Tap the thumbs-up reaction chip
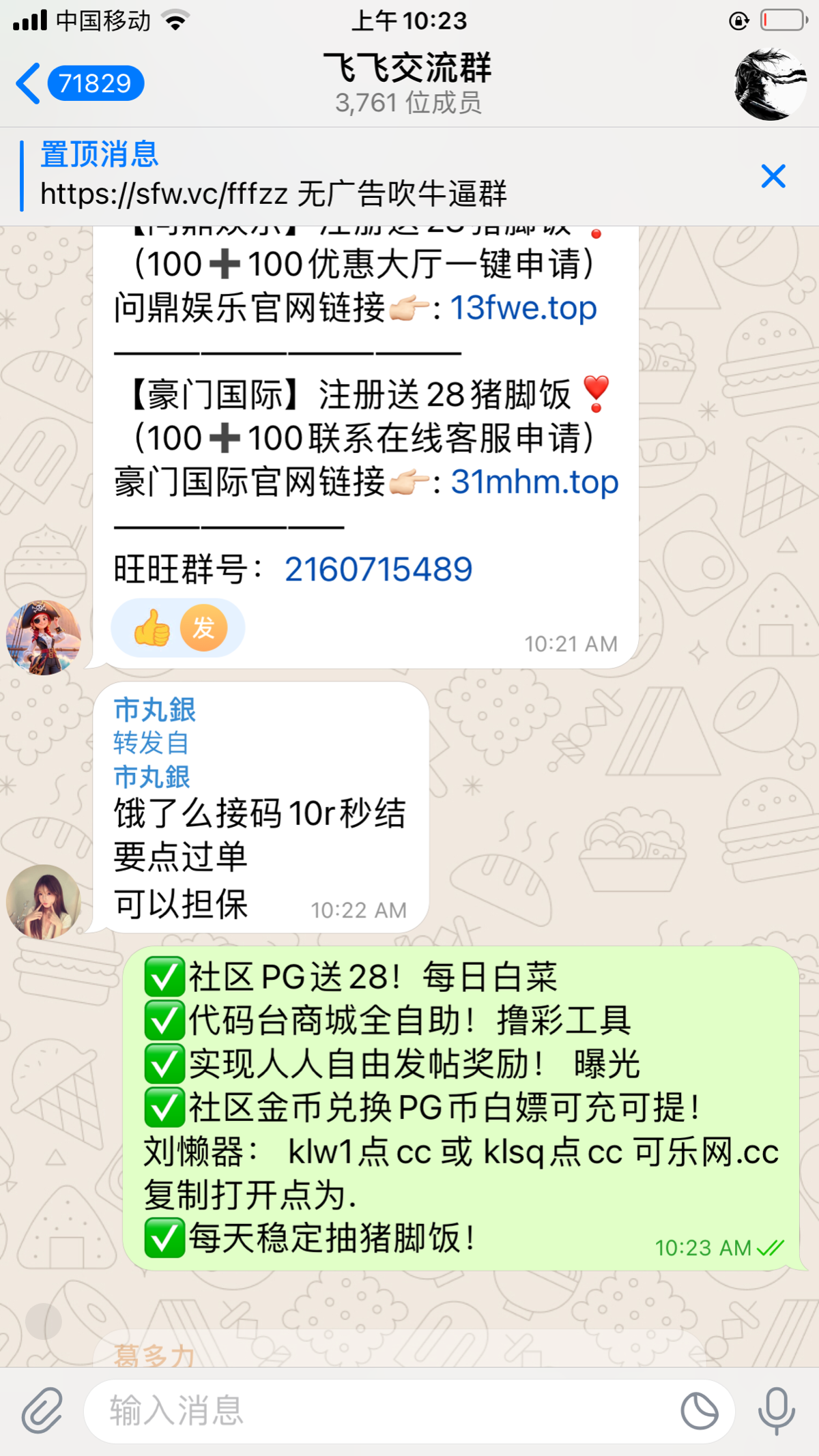The width and height of the screenshot is (819, 1456). (x=153, y=628)
